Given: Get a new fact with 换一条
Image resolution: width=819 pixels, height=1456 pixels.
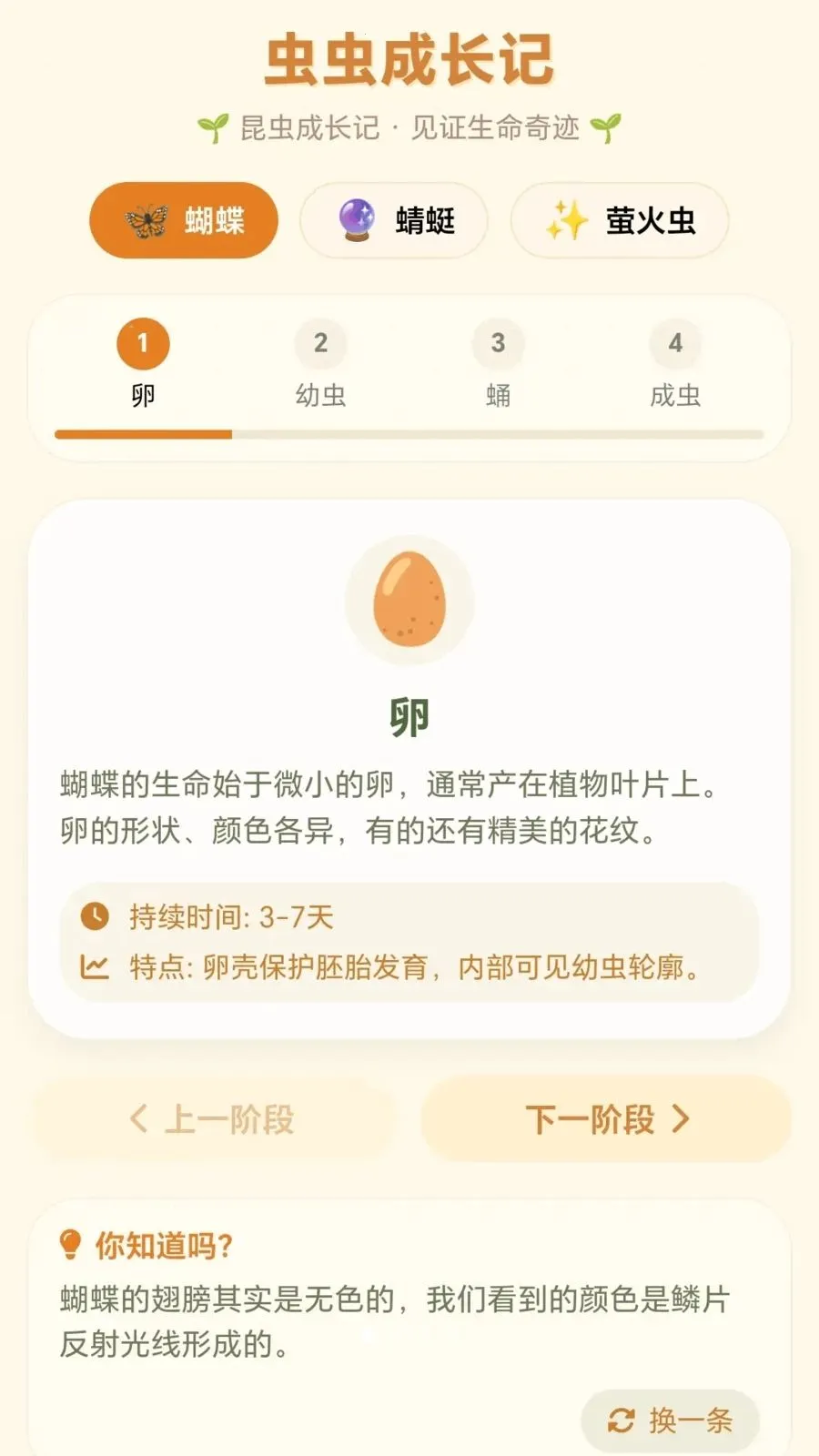Looking at the screenshot, I should point(671,1418).
